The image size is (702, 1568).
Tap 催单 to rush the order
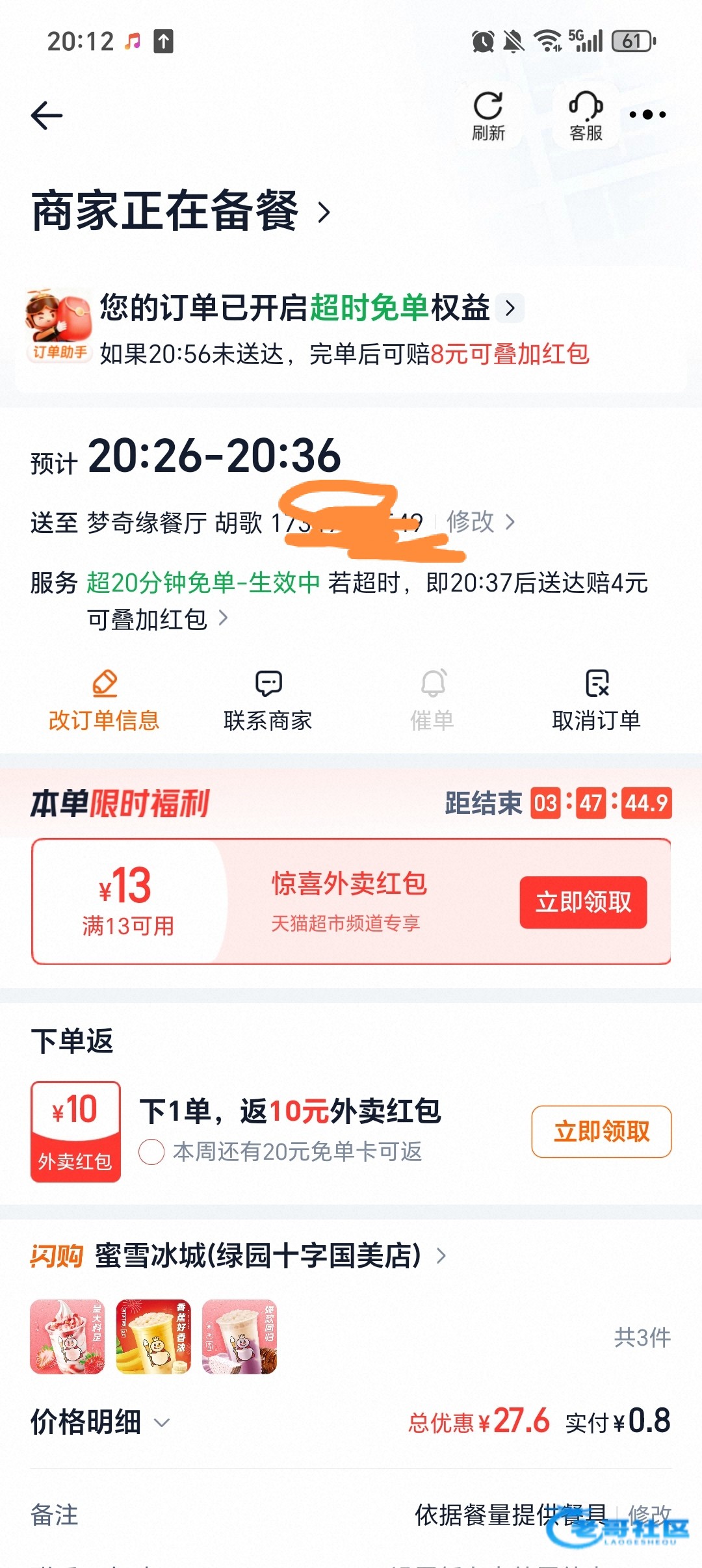click(432, 701)
